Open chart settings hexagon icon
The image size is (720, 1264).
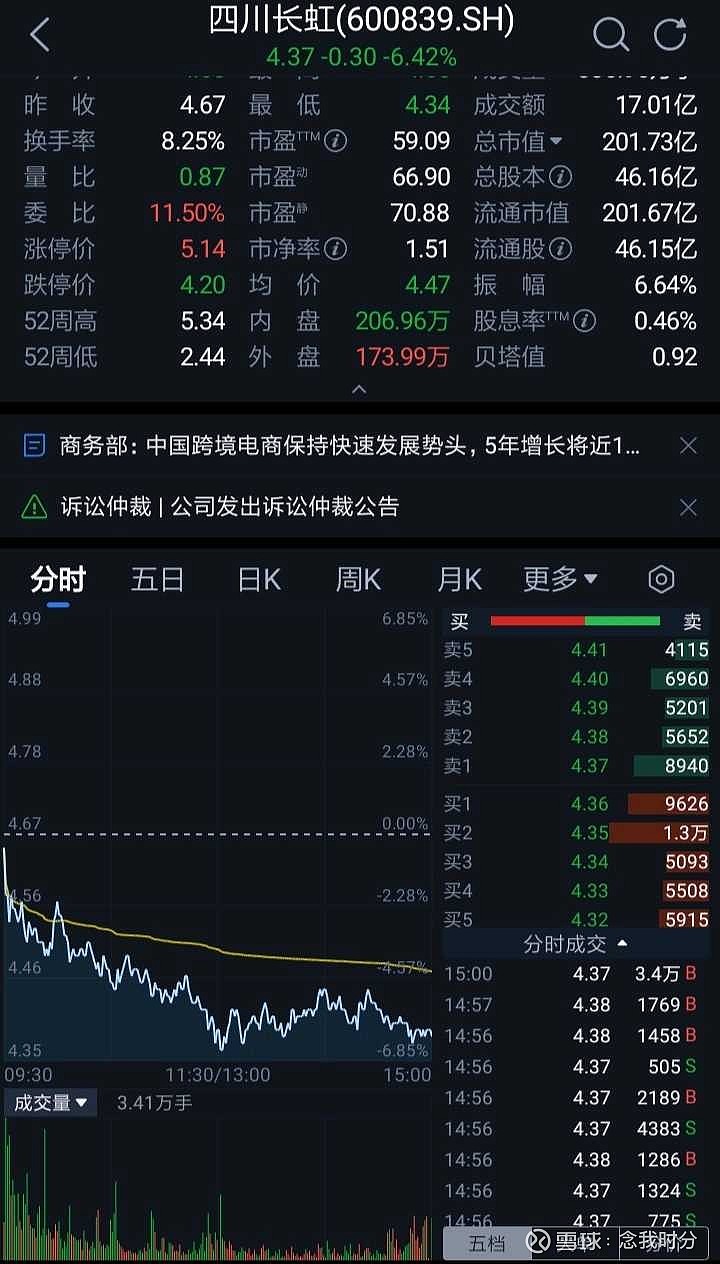661,579
